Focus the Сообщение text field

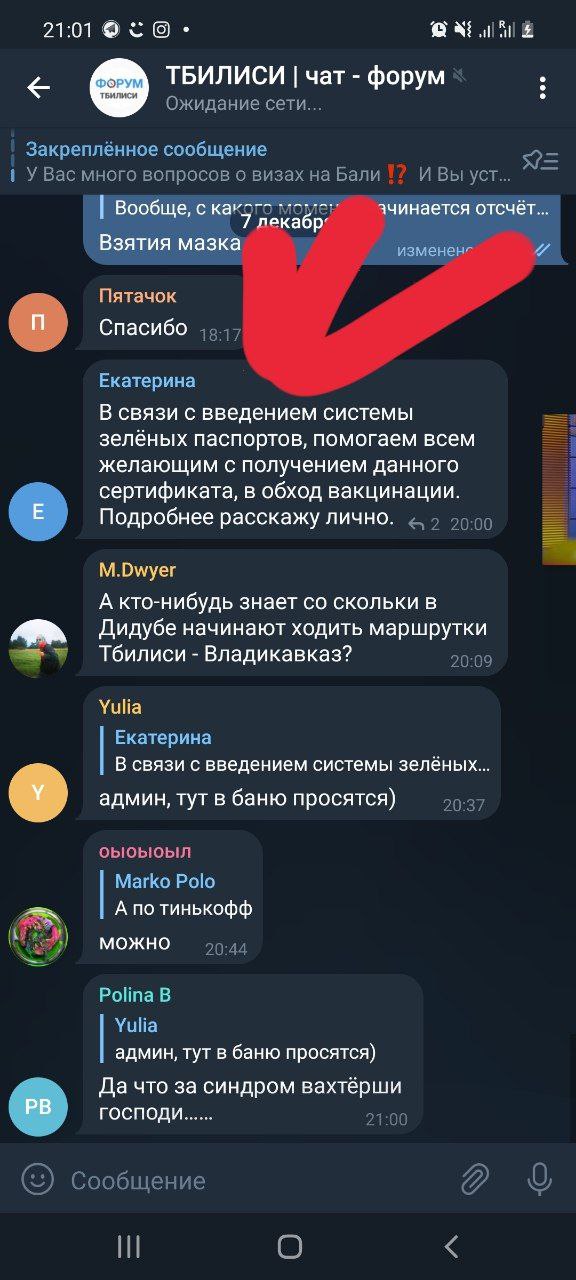coord(255,1180)
